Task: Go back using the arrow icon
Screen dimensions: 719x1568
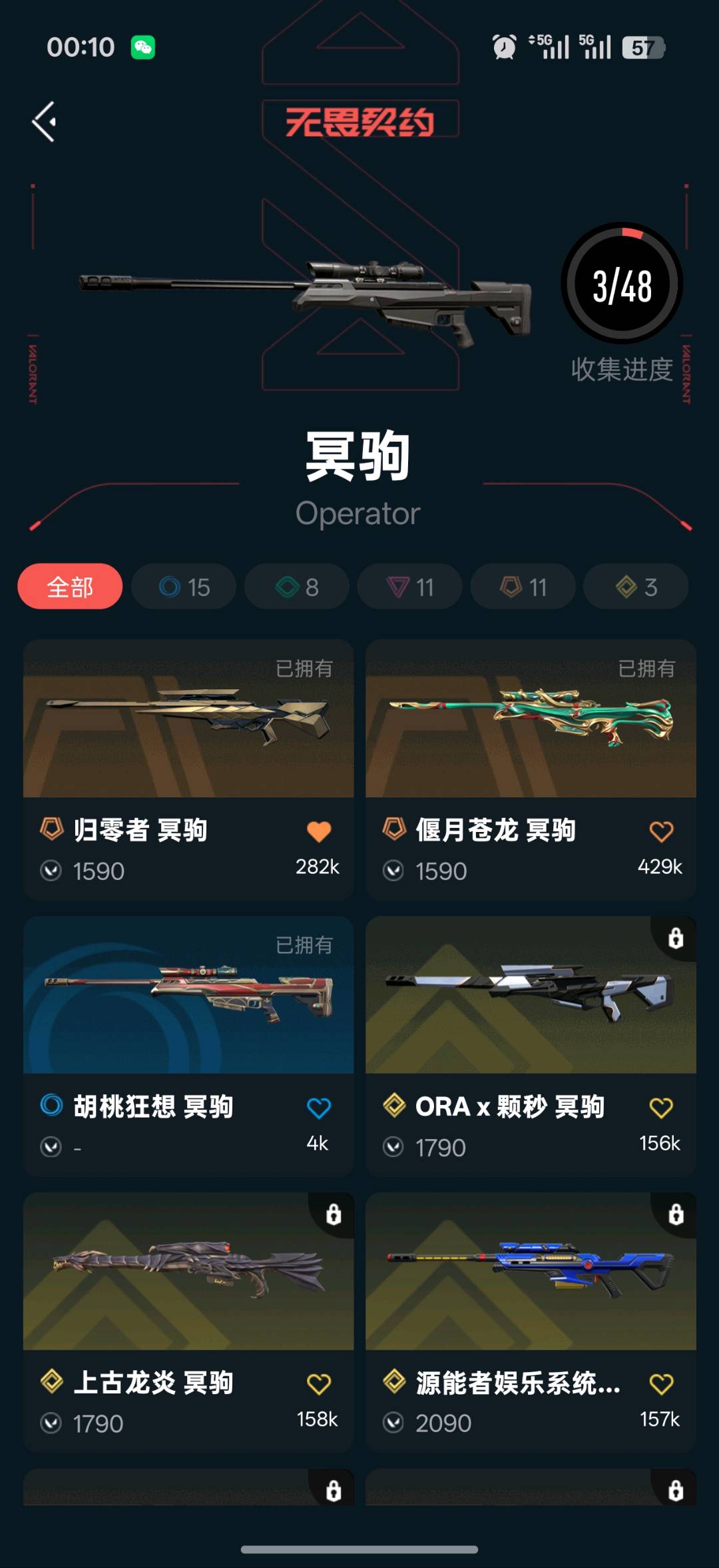Action: coord(44,121)
